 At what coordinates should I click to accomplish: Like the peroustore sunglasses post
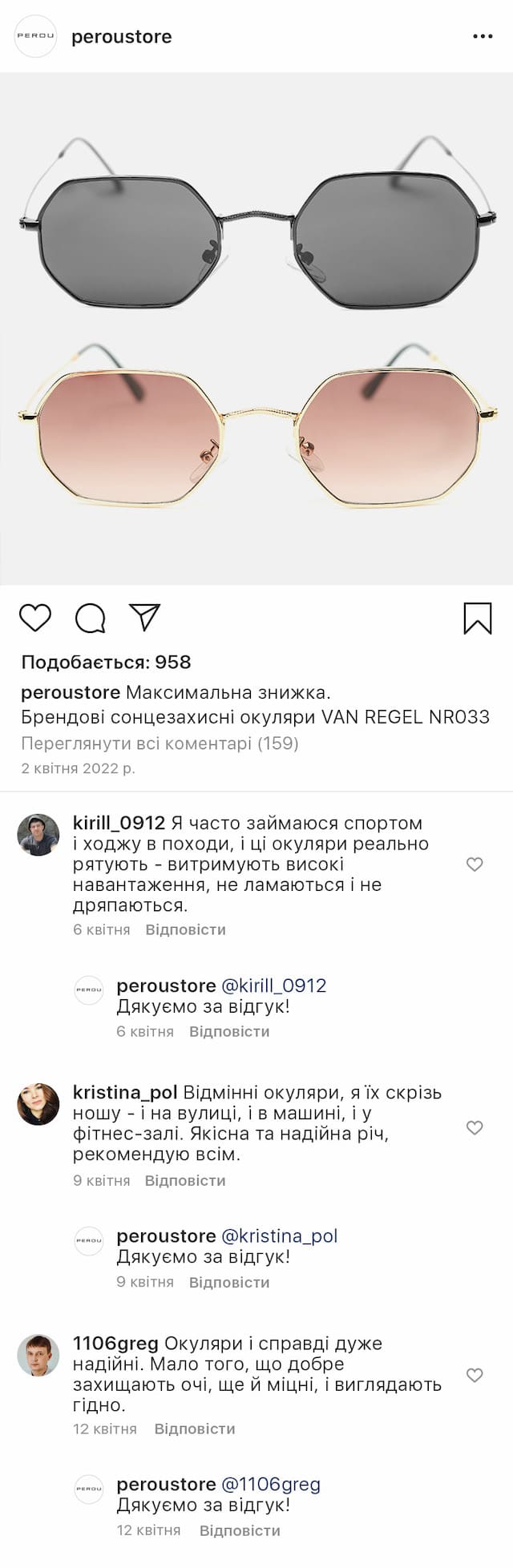click(x=35, y=618)
